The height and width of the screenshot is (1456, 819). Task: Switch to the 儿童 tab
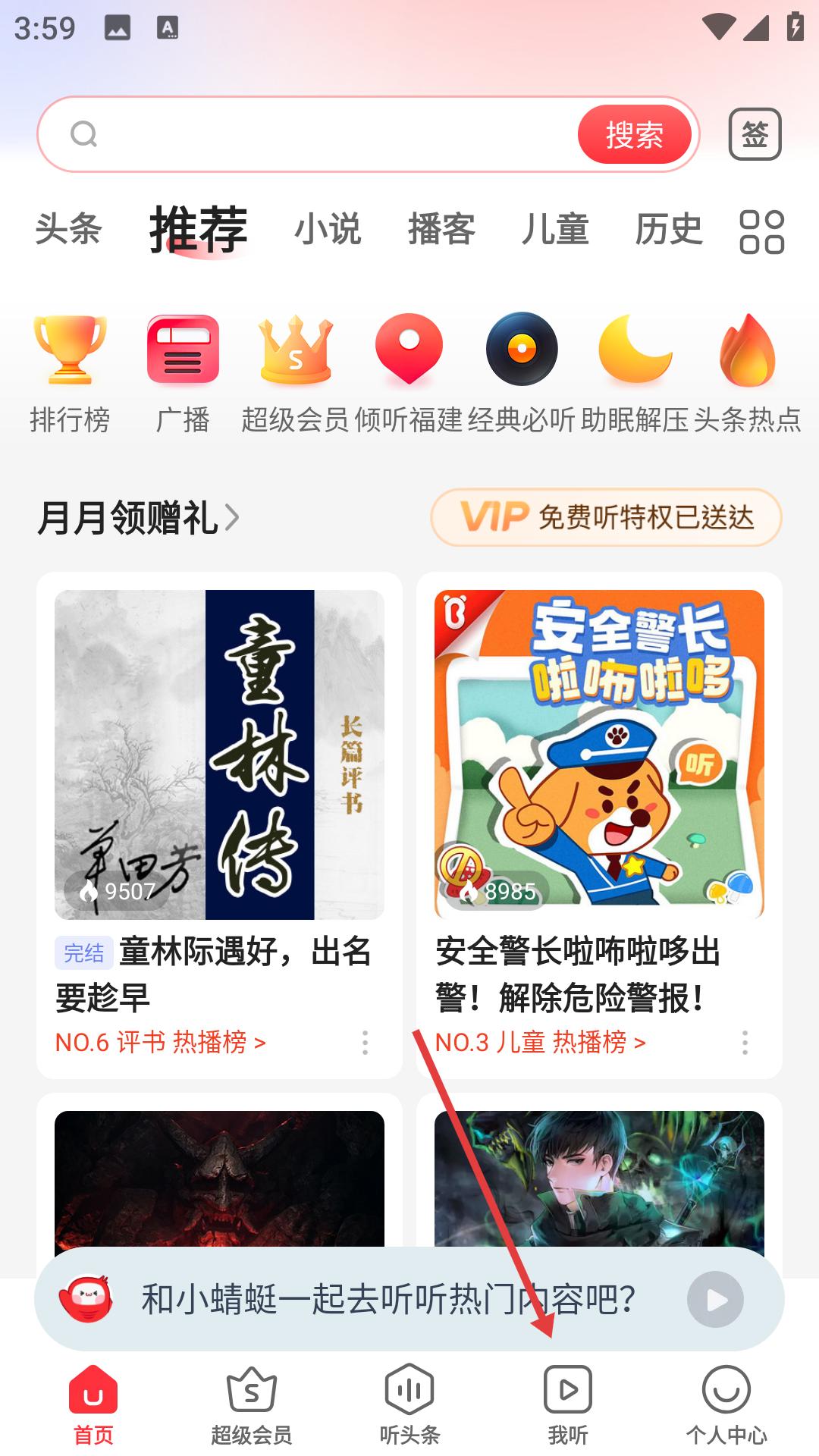(x=555, y=229)
